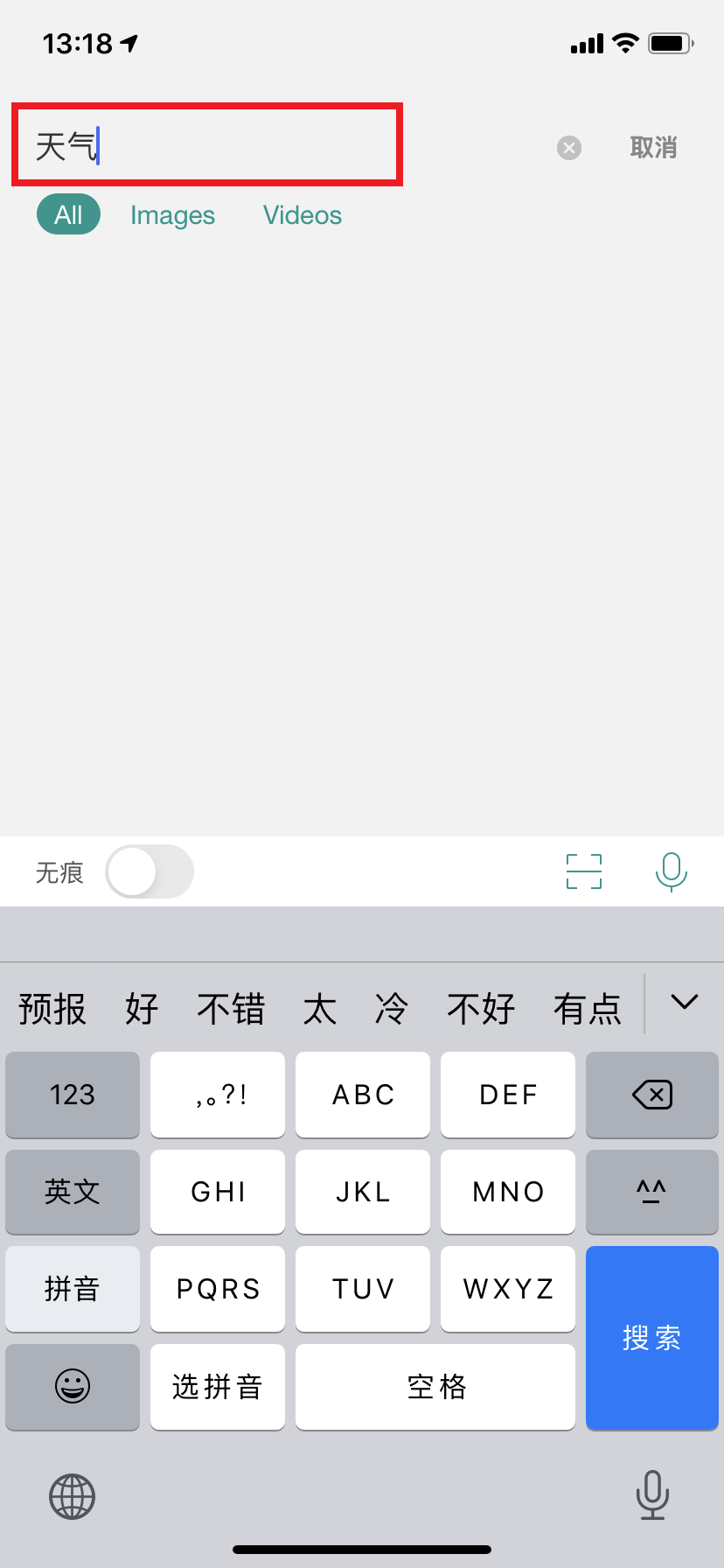
Task: Tap the scan/QR code icon
Action: (584, 871)
